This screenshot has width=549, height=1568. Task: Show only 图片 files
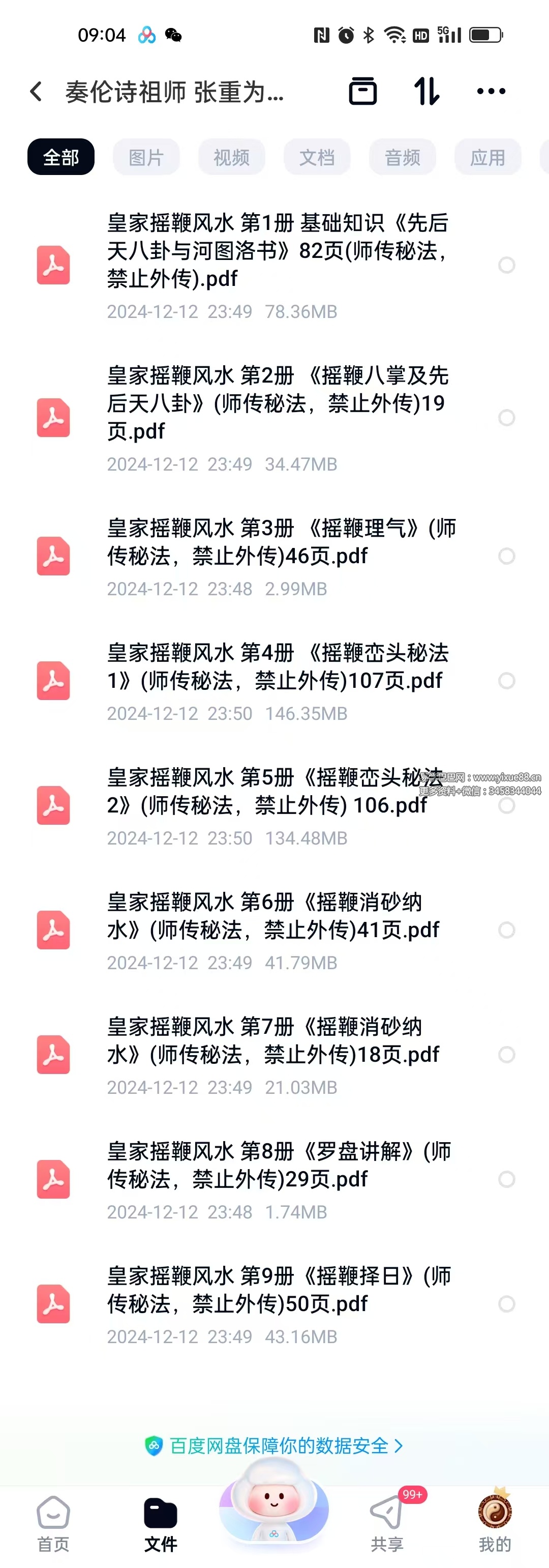(x=146, y=157)
